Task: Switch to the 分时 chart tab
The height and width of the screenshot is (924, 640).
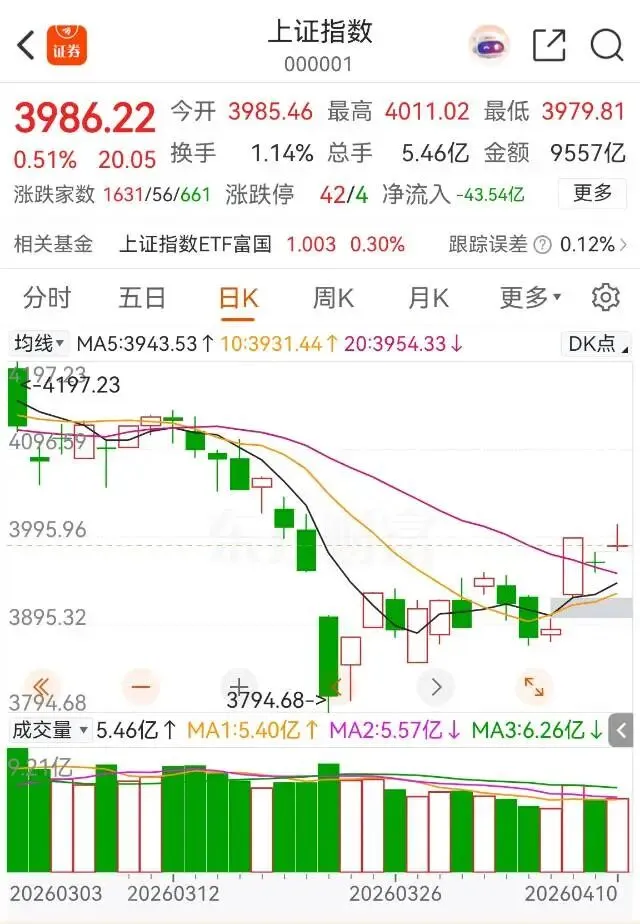Action: (48, 297)
